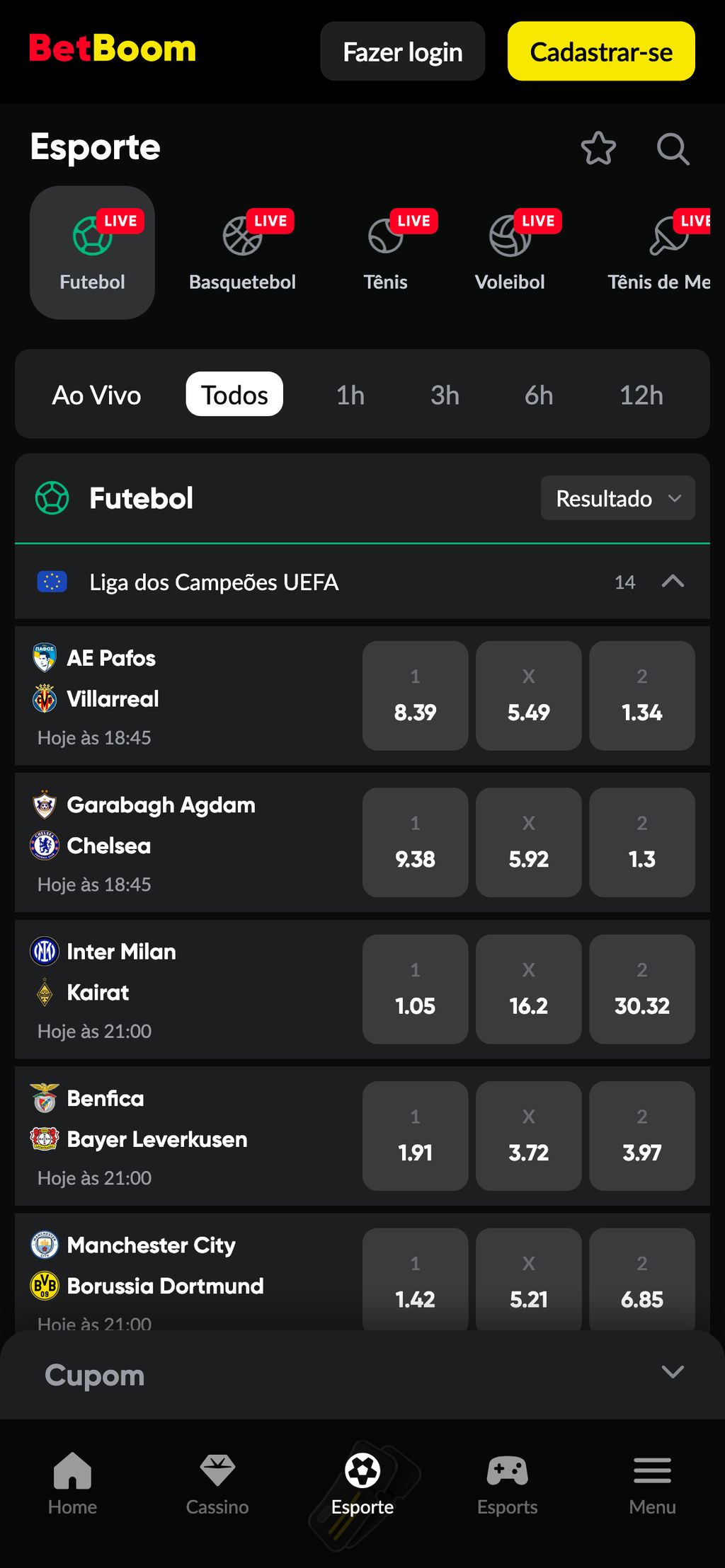This screenshot has width=725, height=1568.
Task: Open the Resultado market dropdown
Action: [x=617, y=498]
